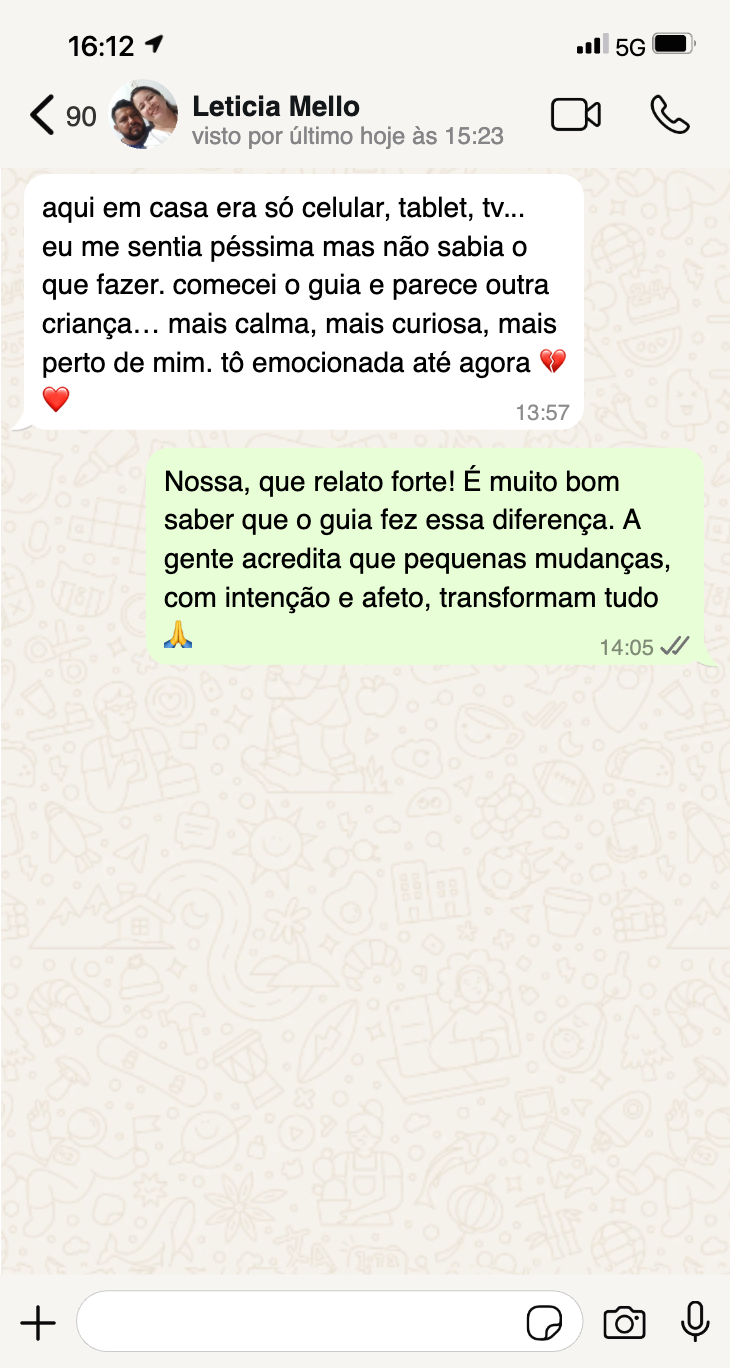Tap the battery indicator at top right
The height and width of the screenshot is (1368, 730).
coord(674,43)
